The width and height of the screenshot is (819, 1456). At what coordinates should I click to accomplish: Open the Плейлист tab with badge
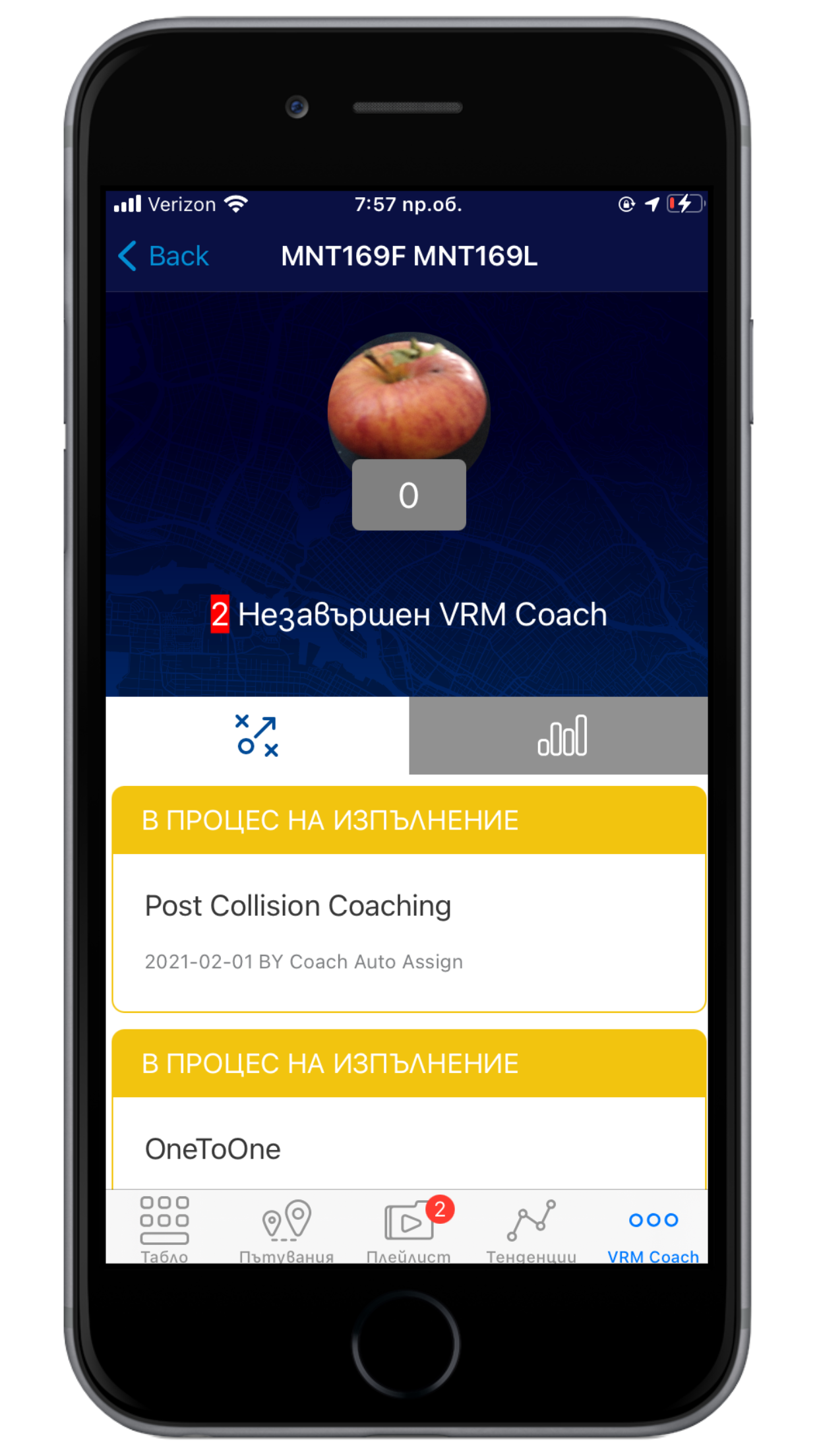point(409,1229)
